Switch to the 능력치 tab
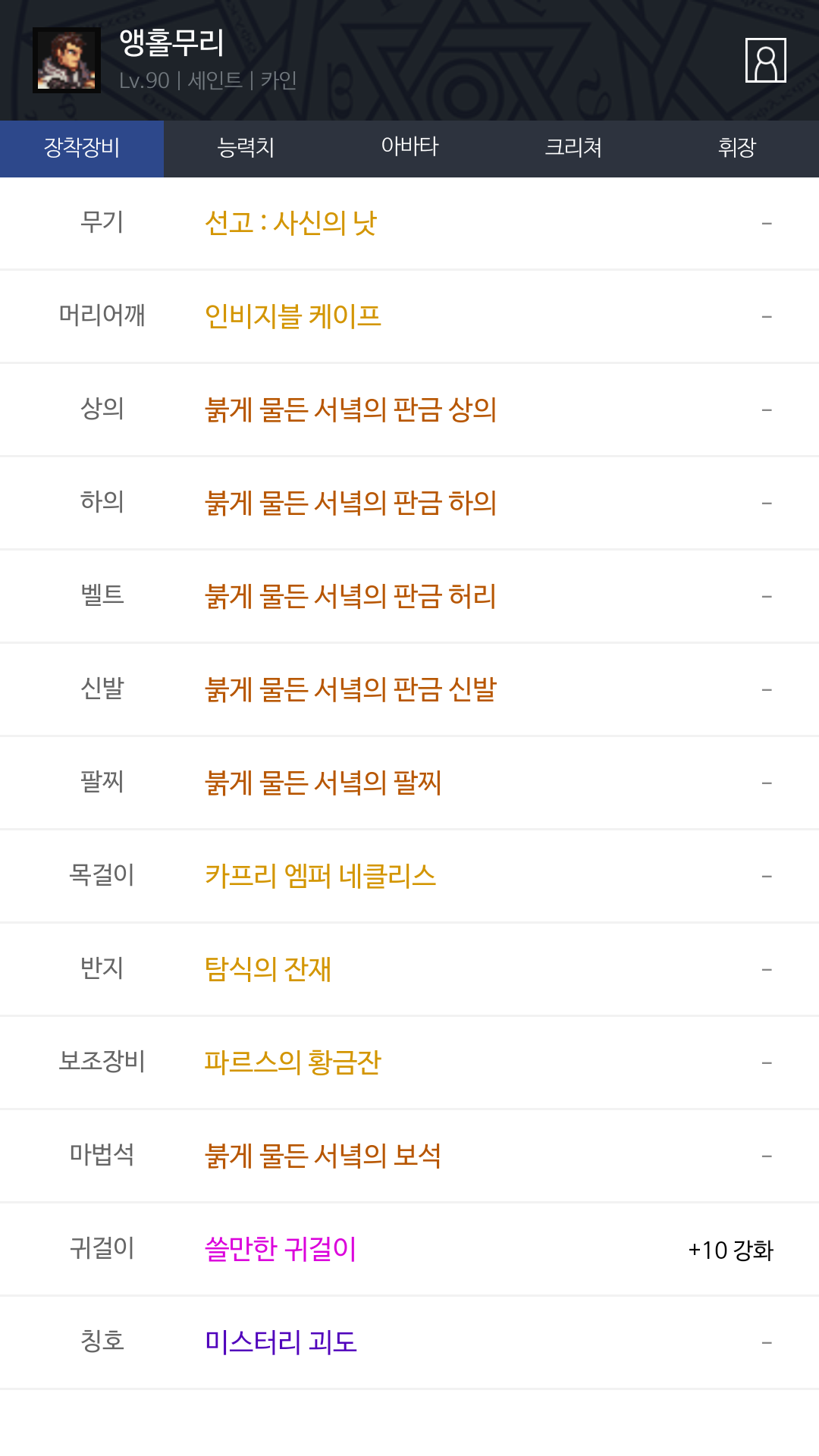 pyautogui.click(x=246, y=148)
